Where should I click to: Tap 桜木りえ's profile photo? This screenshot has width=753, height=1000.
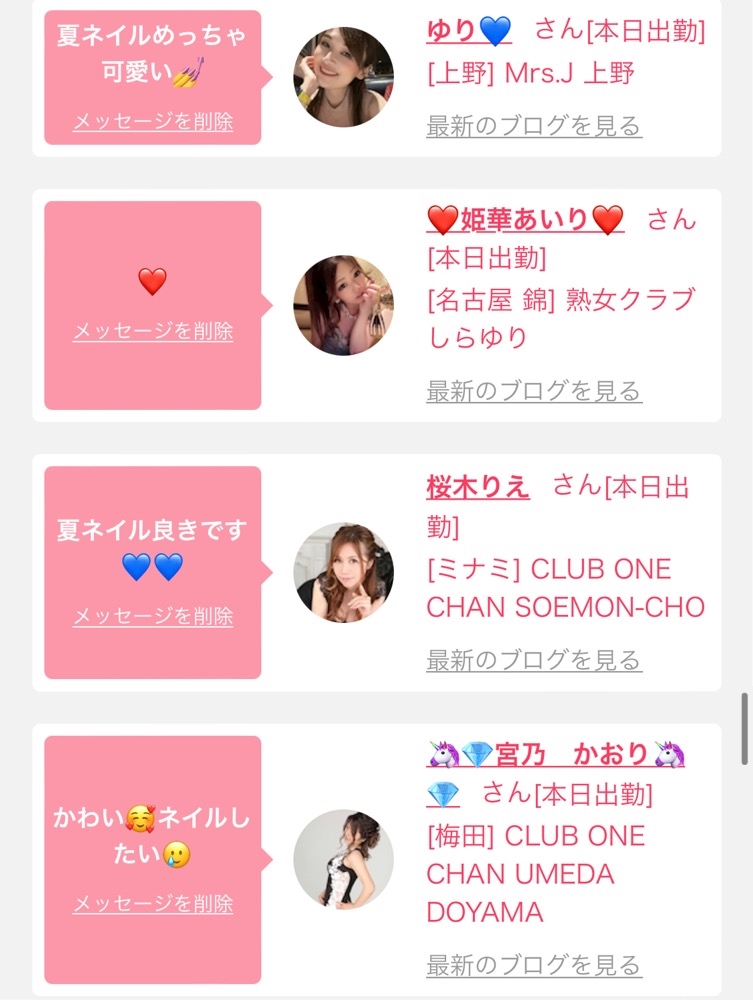pos(344,573)
